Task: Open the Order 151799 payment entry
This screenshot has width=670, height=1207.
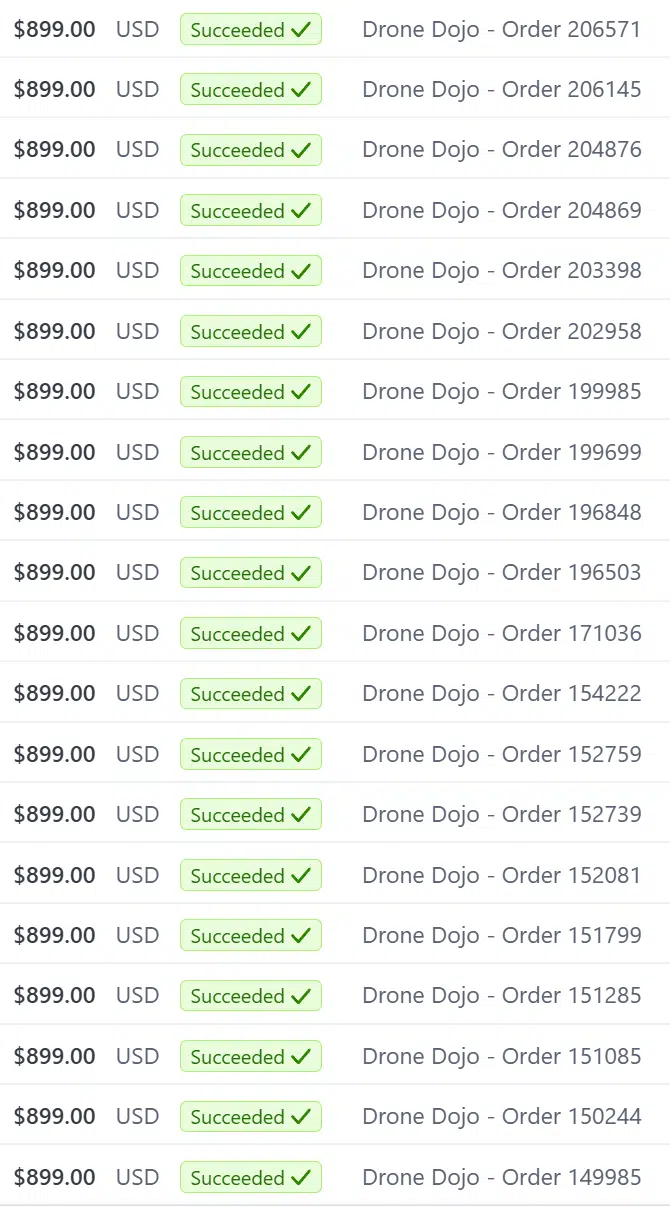Action: [x=335, y=935]
